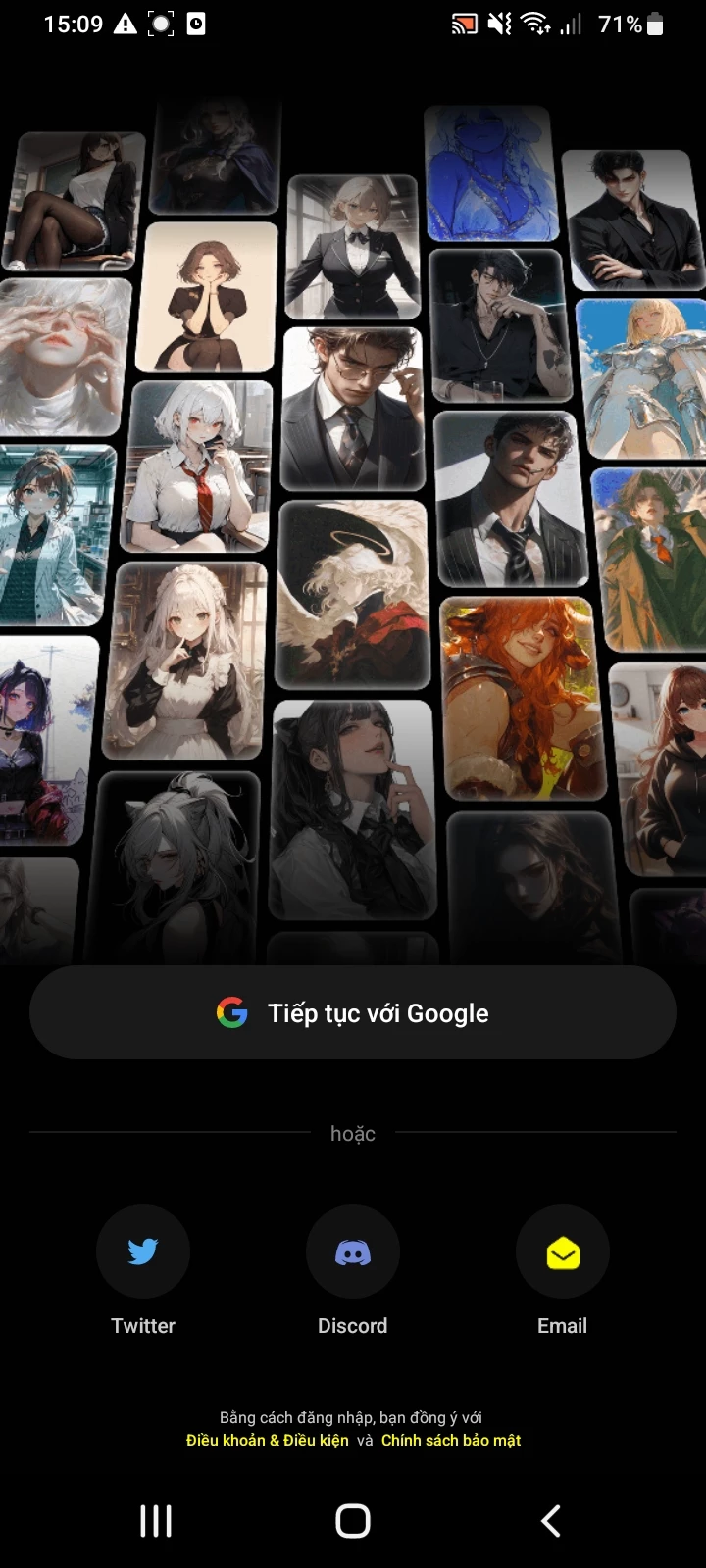Screen dimensions: 706x1568
Task: Choose Email sign-in option
Action: (562, 1251)
